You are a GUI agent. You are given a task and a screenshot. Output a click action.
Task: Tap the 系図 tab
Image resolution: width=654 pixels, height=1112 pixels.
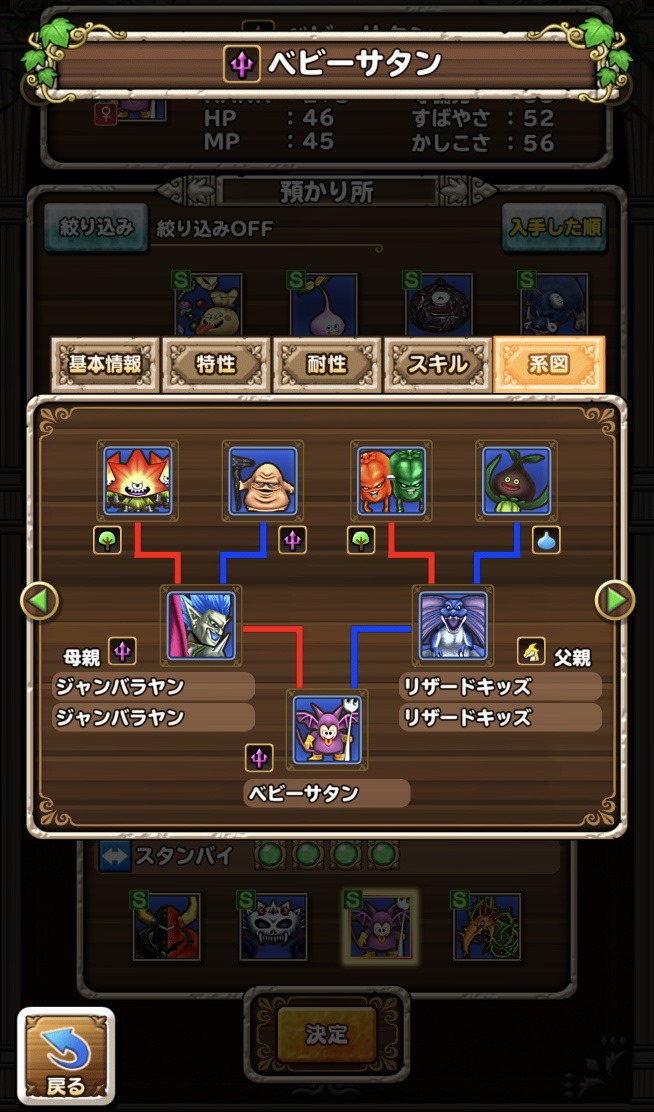point(549,365)
